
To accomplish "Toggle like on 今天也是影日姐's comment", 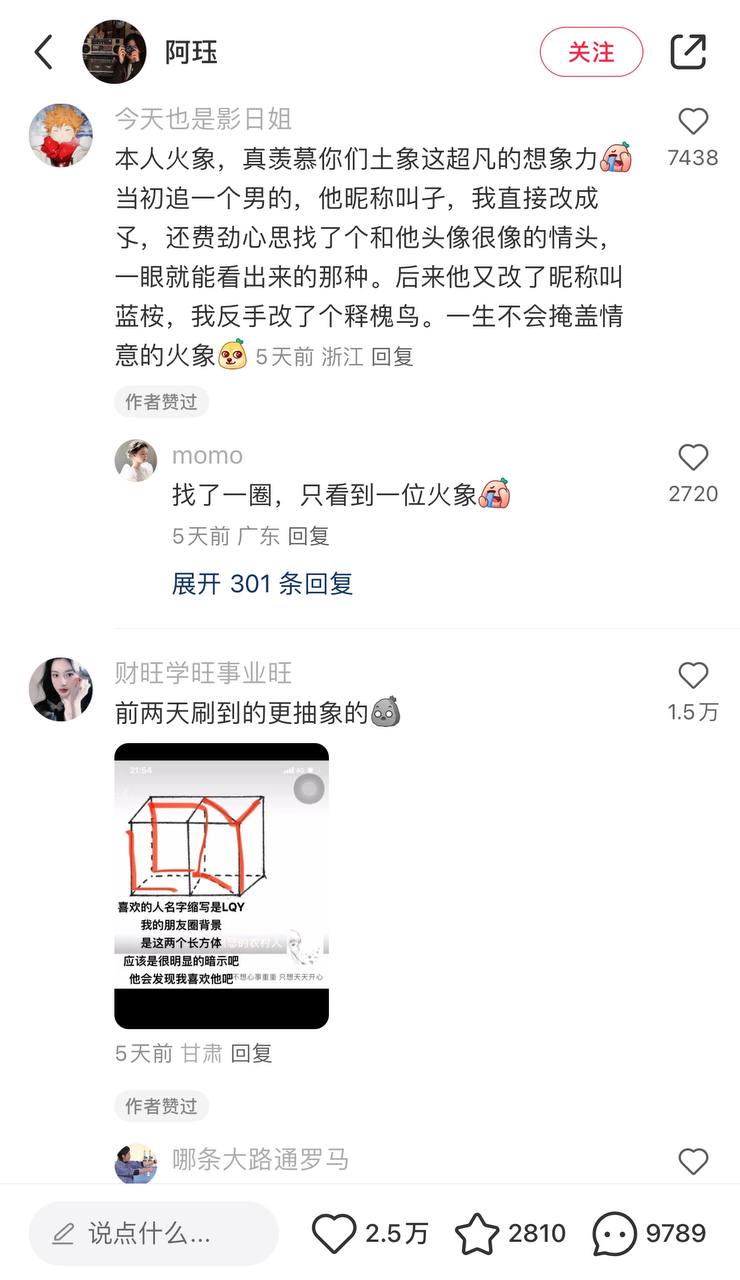I will [x=693, y=122].
